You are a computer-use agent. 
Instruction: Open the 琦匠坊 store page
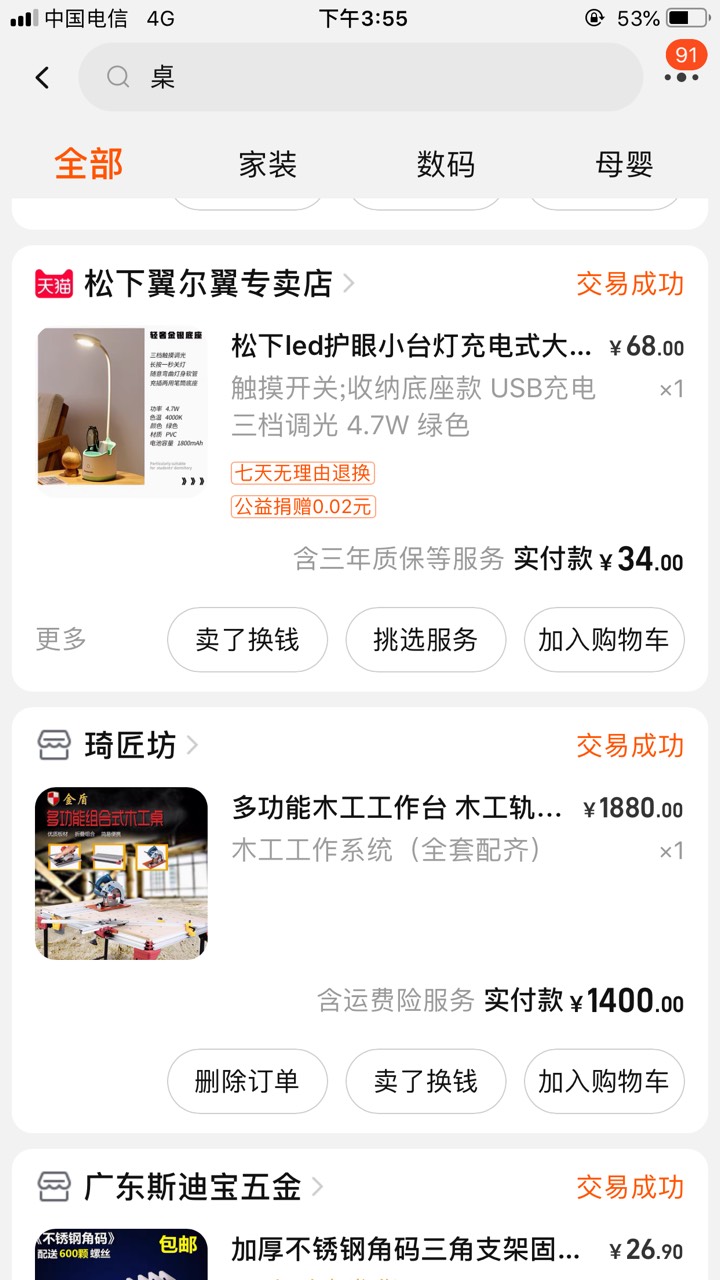(130, 745)
